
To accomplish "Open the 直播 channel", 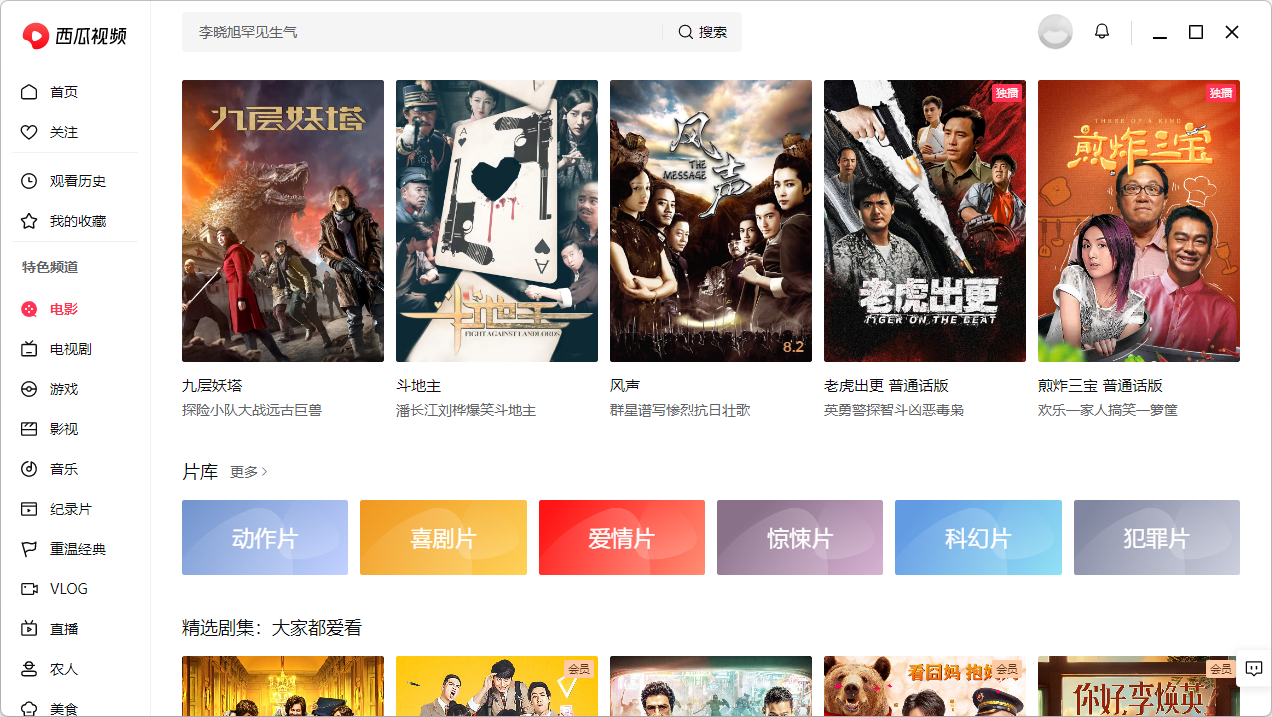I will 63,629.
